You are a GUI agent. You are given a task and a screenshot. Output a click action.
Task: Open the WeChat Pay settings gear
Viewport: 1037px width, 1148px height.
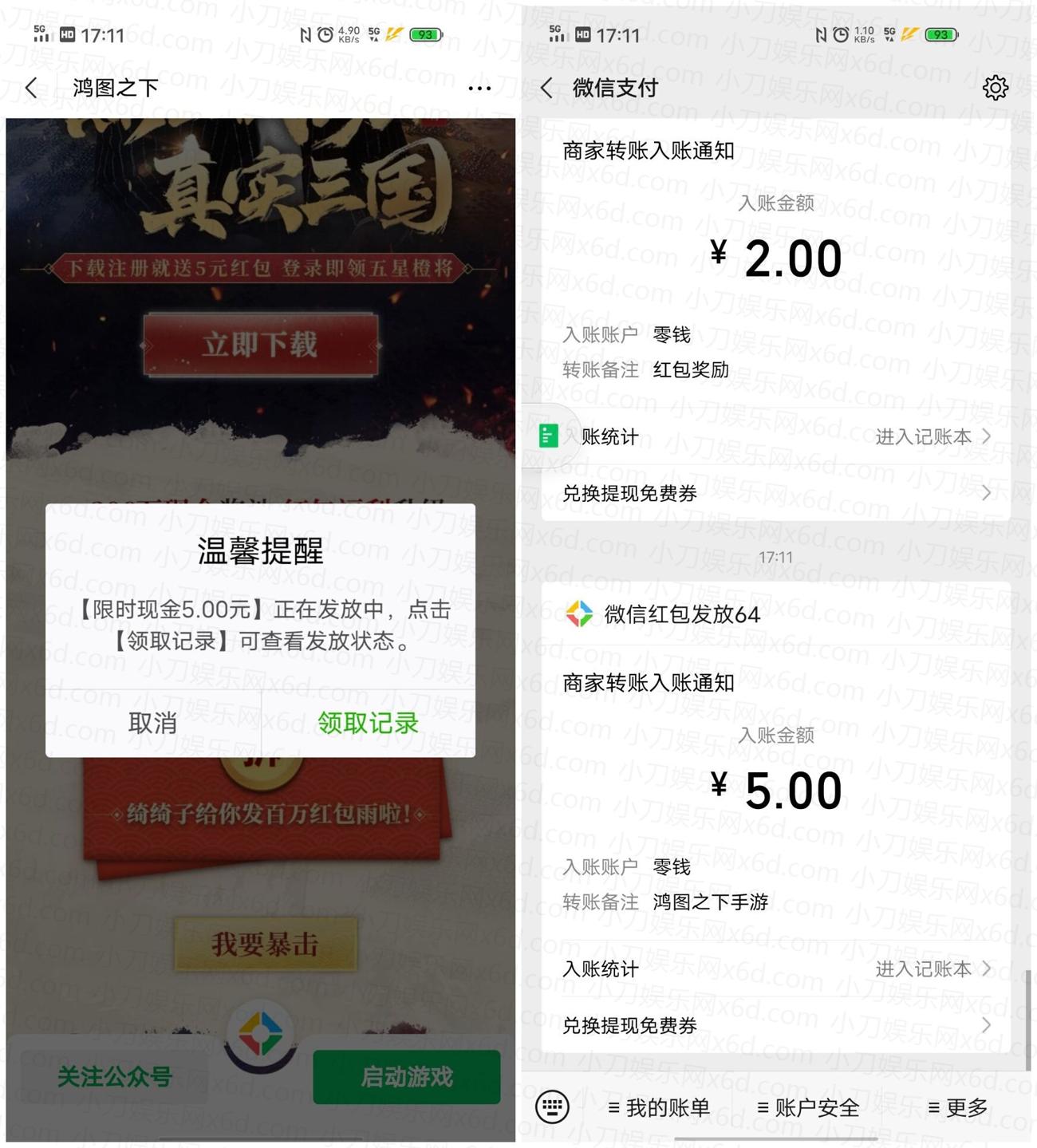tap(996, 89)
